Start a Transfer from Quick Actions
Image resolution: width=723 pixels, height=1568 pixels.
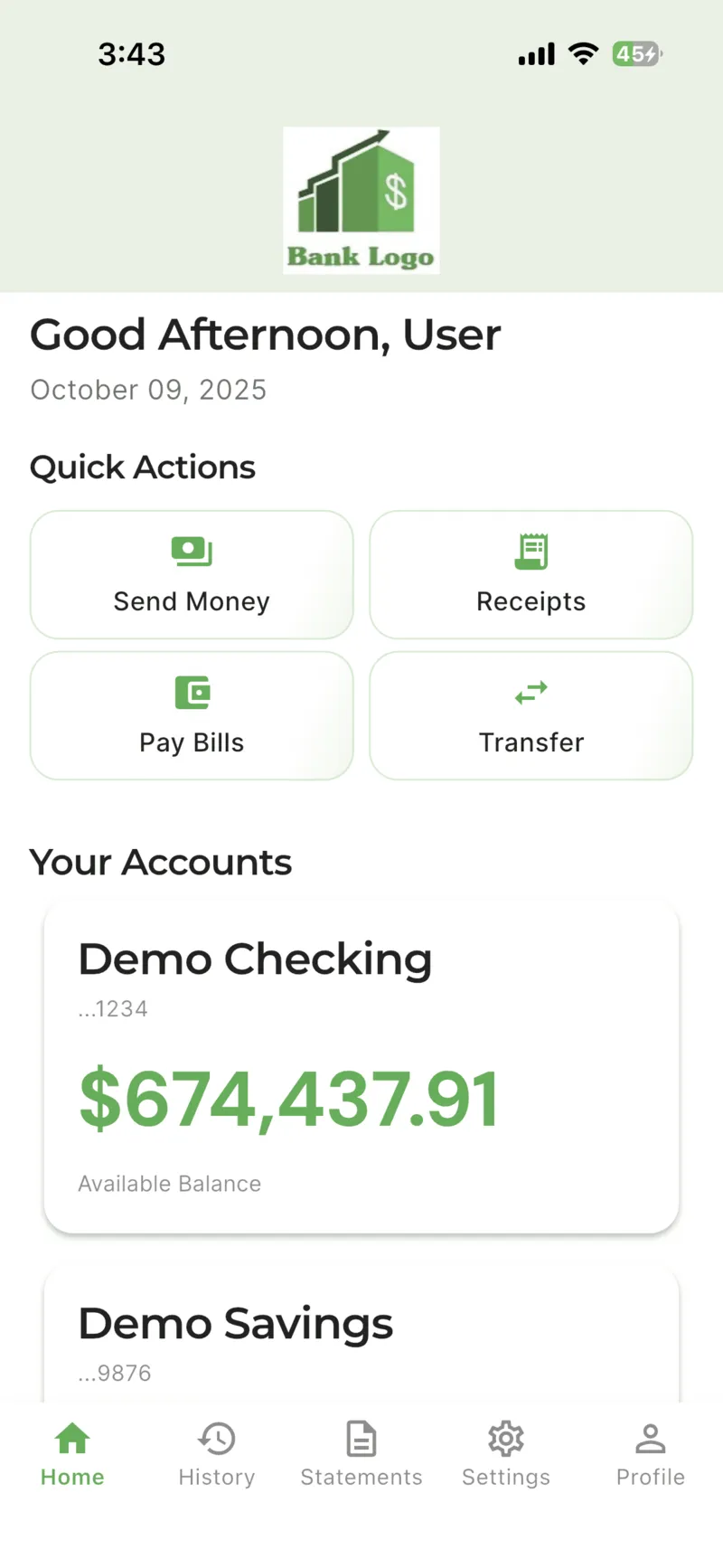[531, 716]
